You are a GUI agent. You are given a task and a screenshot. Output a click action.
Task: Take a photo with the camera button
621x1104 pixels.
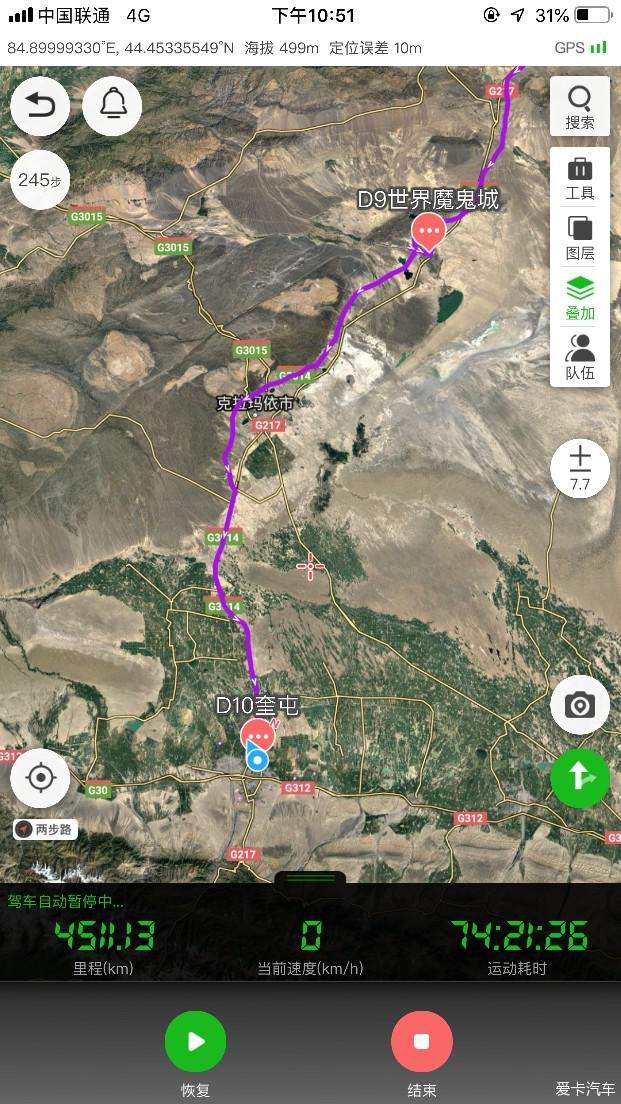[x=580, y=705]
